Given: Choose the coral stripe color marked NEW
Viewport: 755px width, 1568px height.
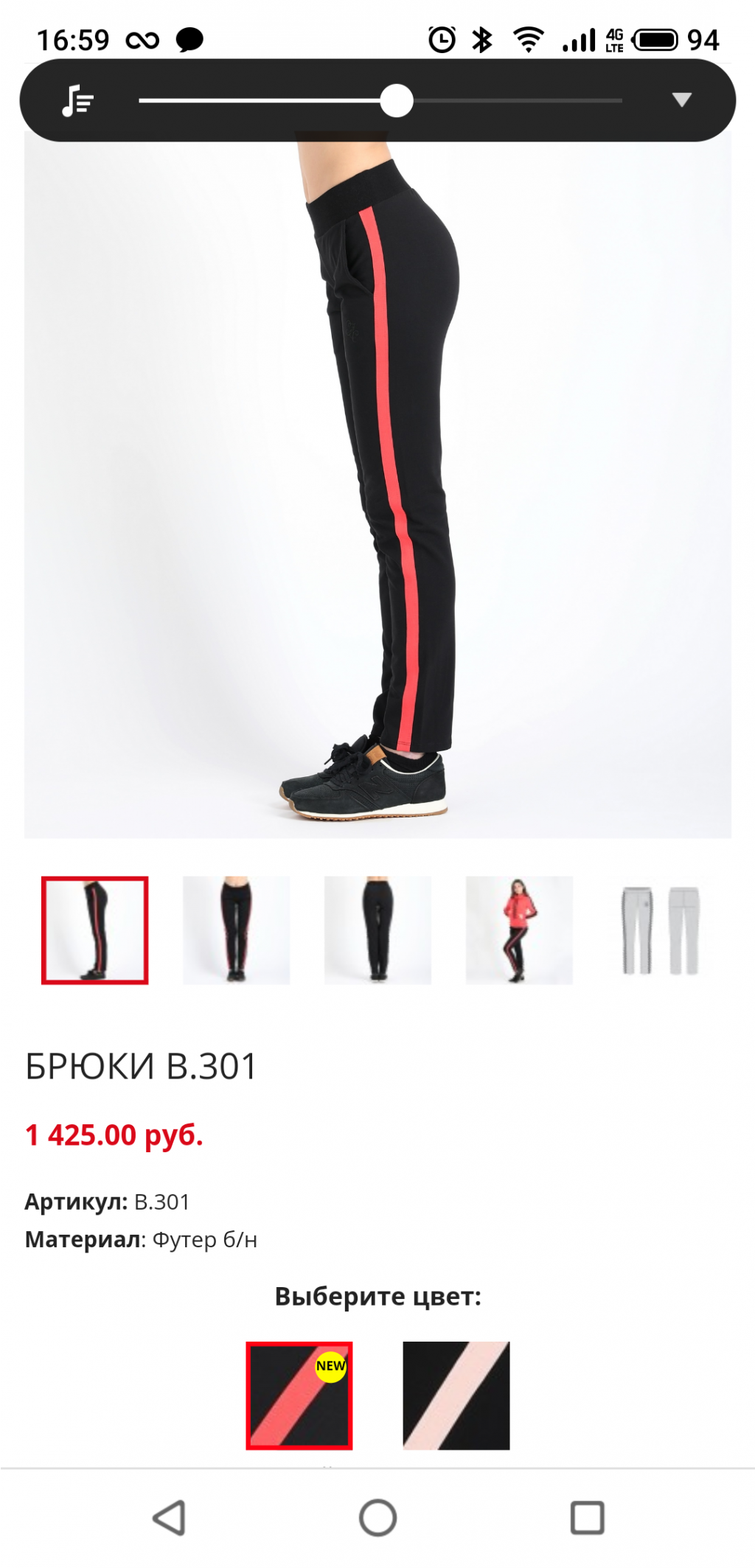Looking at the screenshot, I should tap(299, 1395).
